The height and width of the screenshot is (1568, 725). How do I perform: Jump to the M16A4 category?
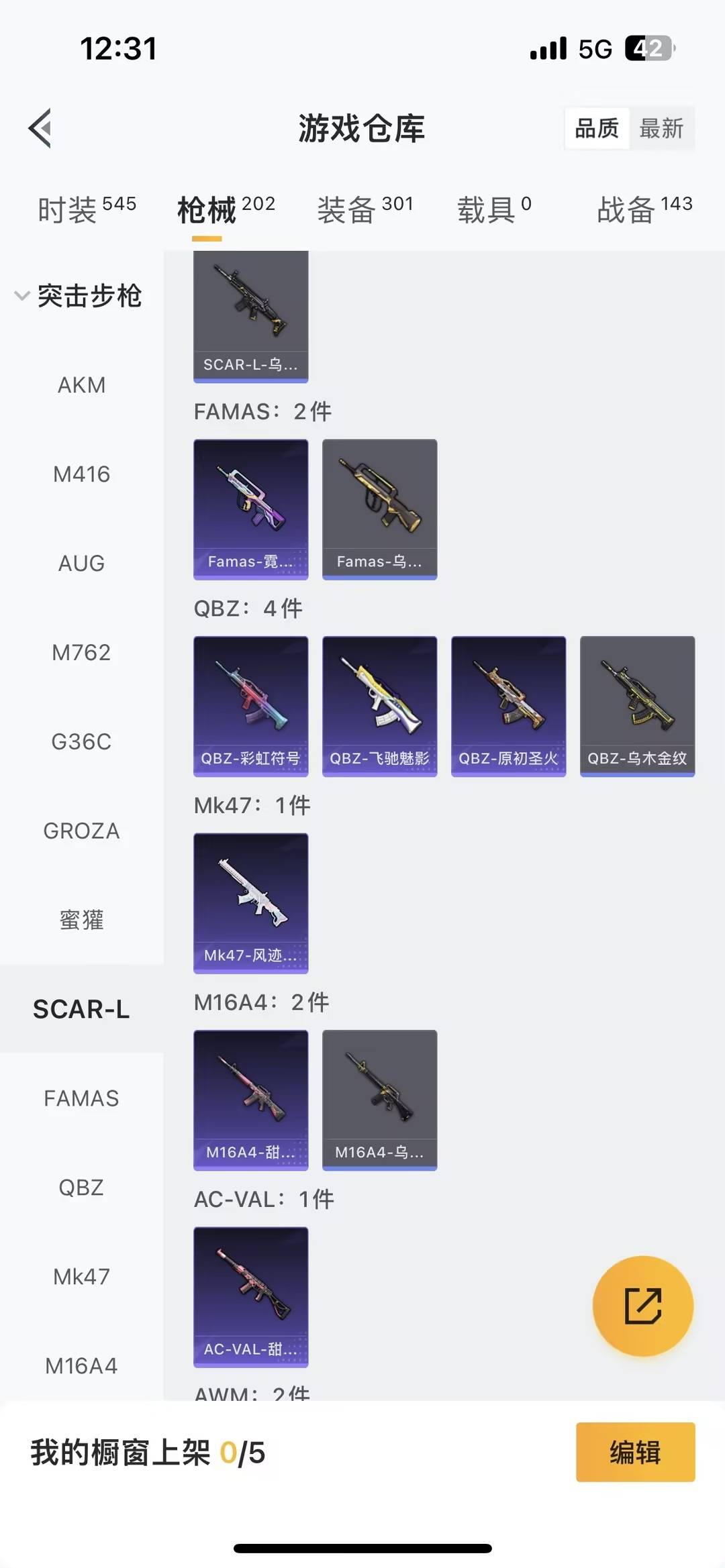81,1365
